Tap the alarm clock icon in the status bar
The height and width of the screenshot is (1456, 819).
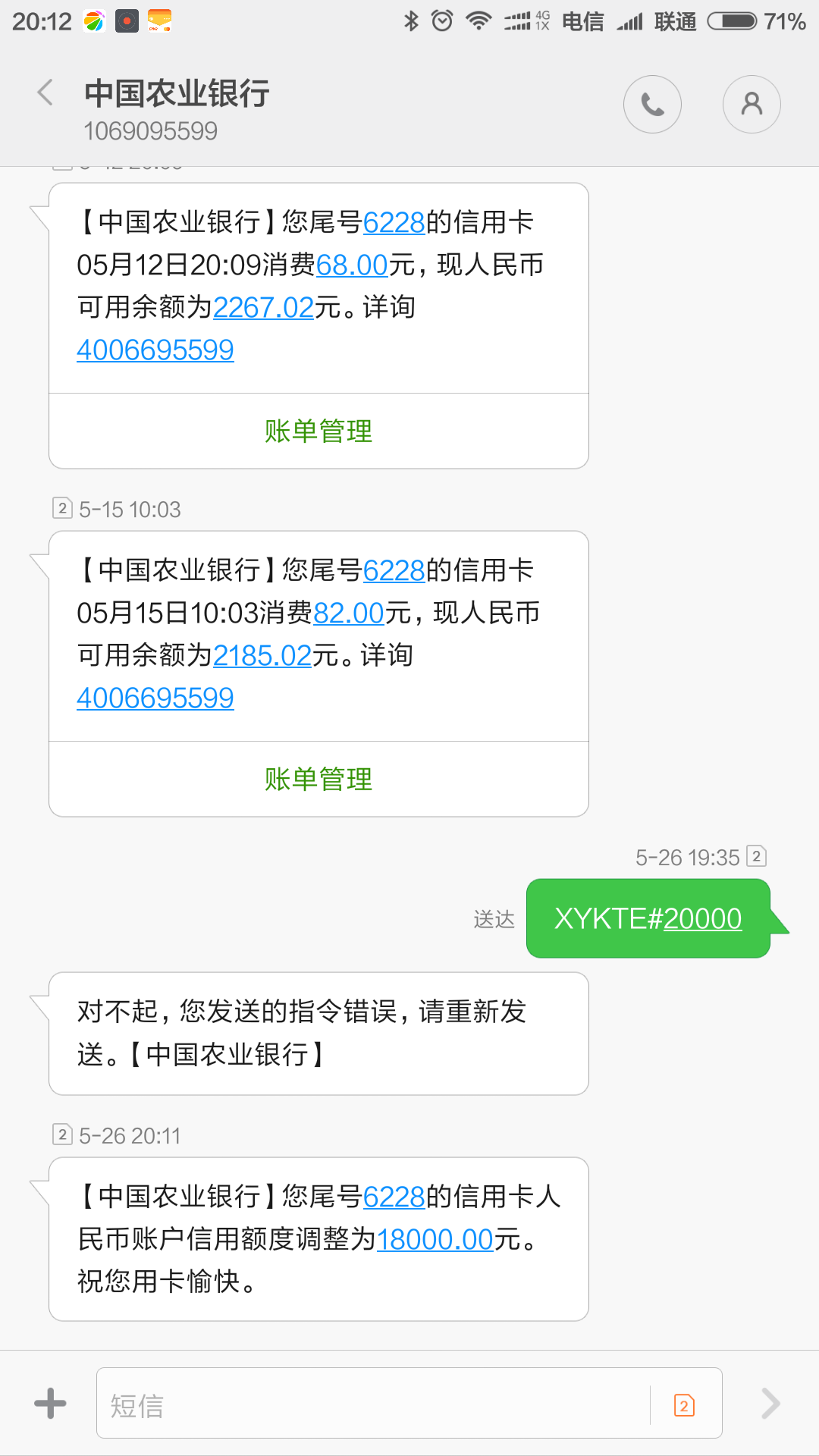(x=444, y=20)
